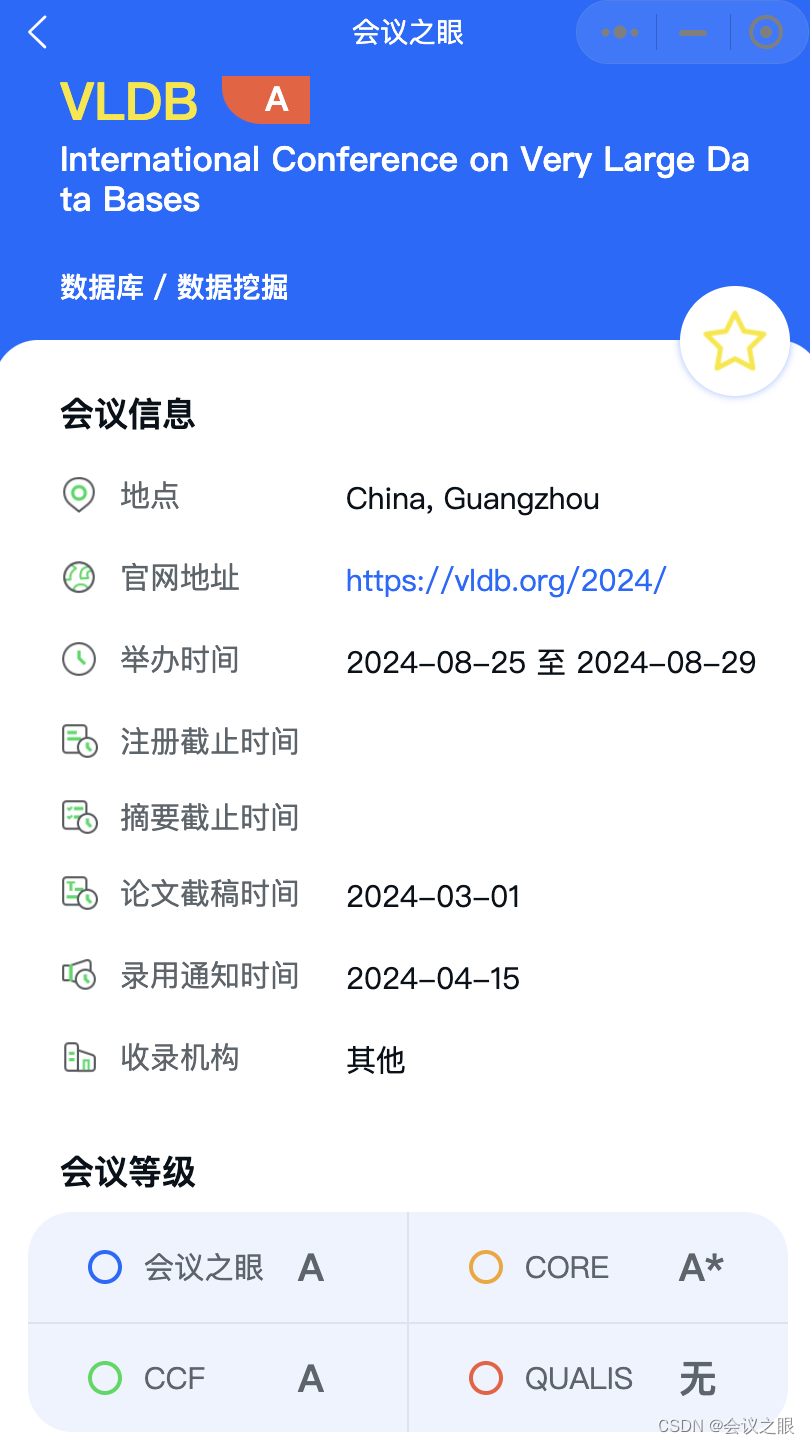
Task: Open the https://vldb.org/2024/ website link
Action: 505,580
